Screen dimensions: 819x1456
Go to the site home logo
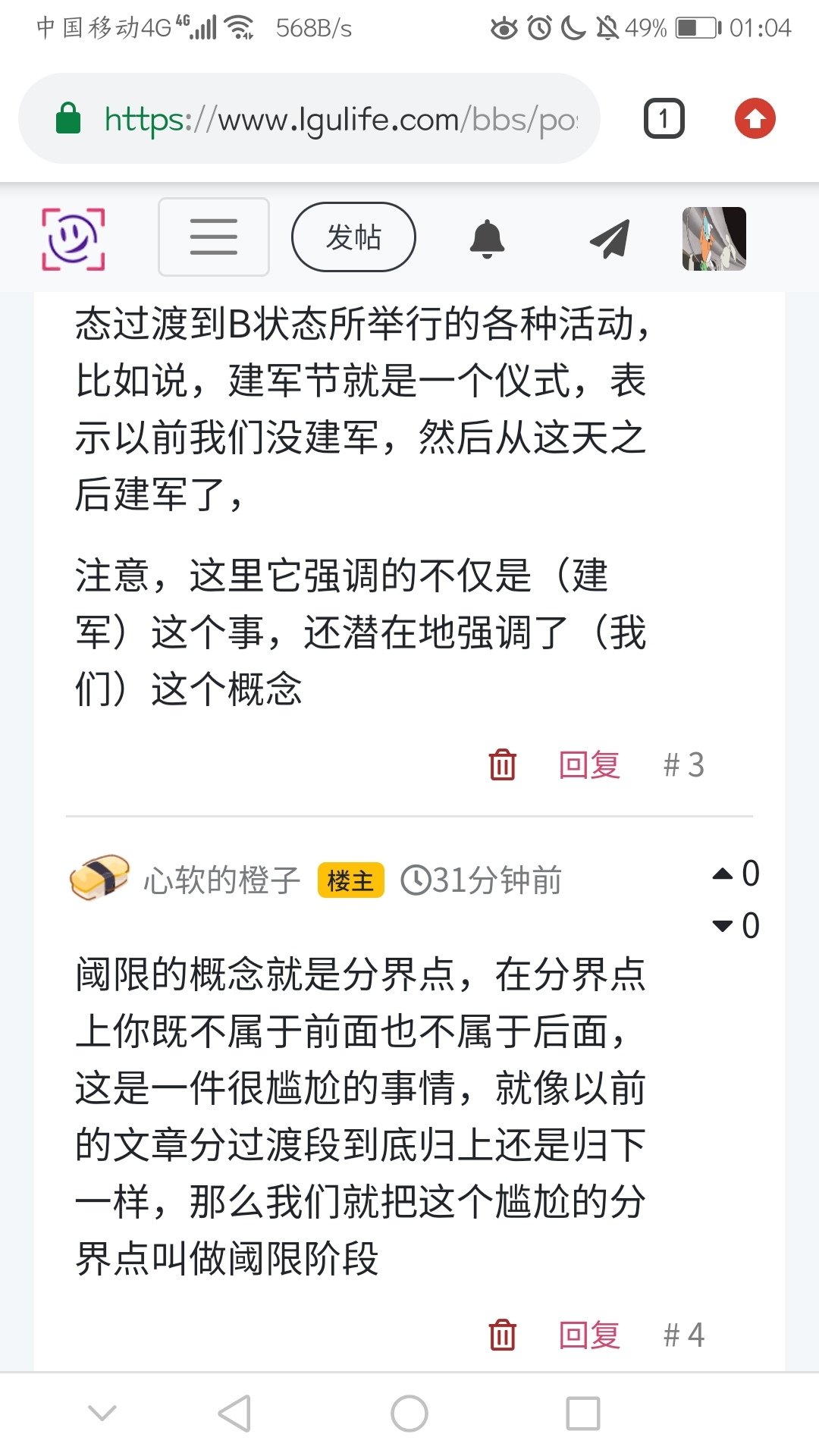pos(73,238)
